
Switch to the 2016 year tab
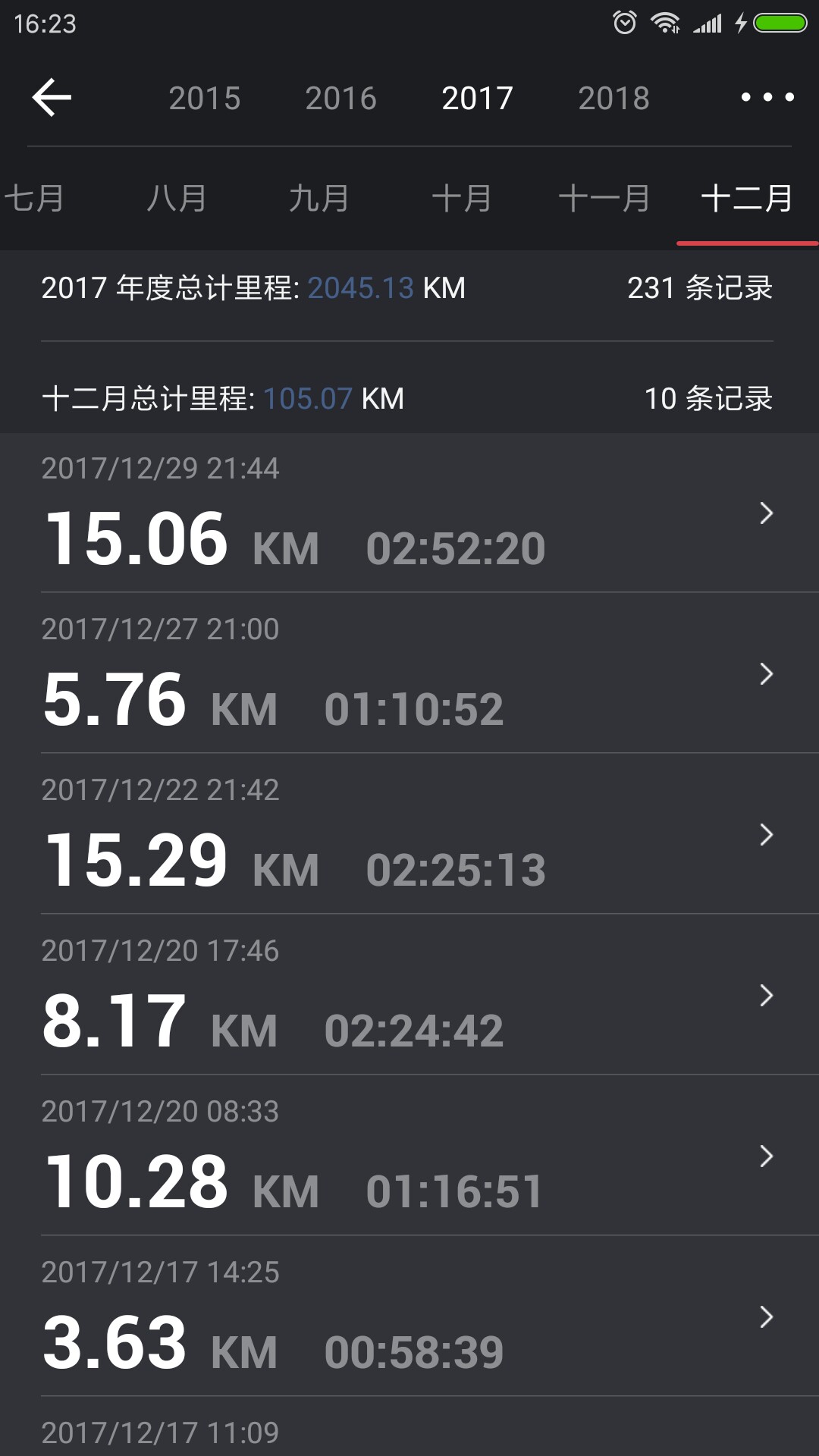tap(341, 99)
